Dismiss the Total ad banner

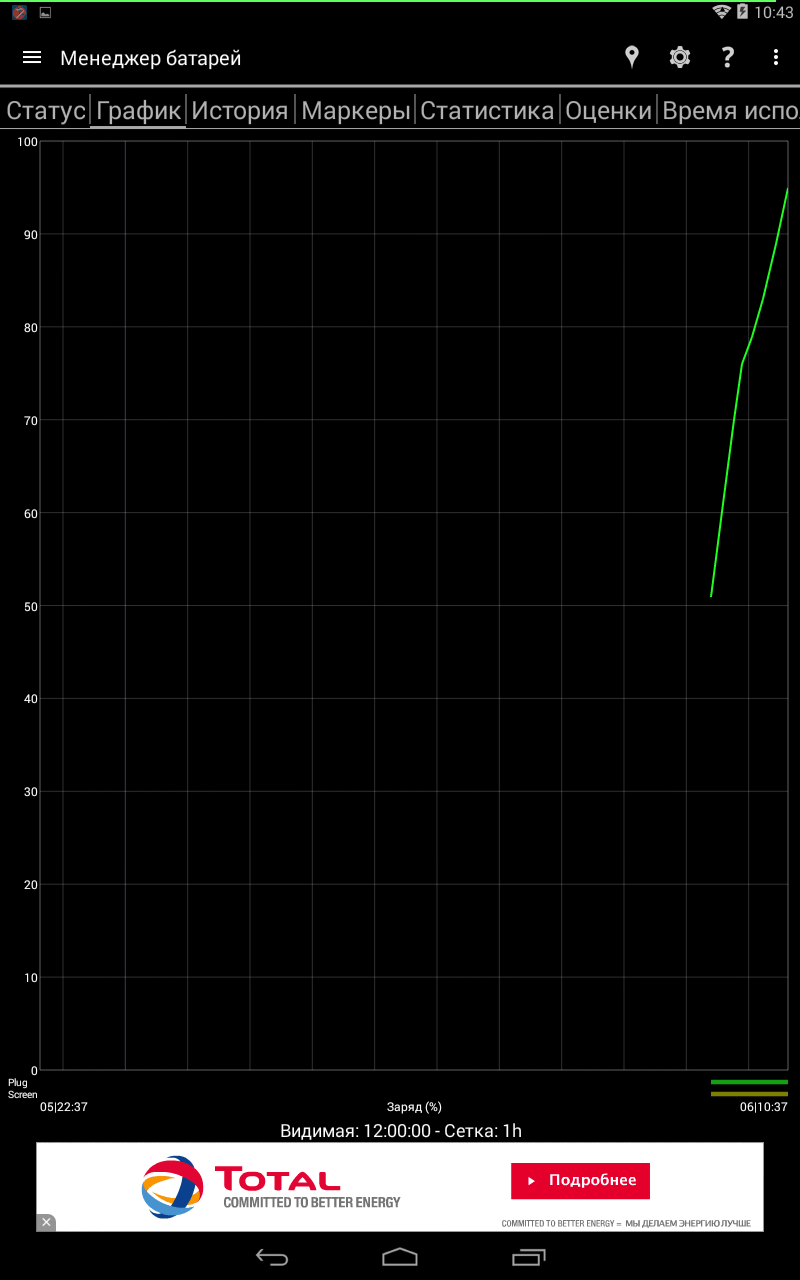45,1222
